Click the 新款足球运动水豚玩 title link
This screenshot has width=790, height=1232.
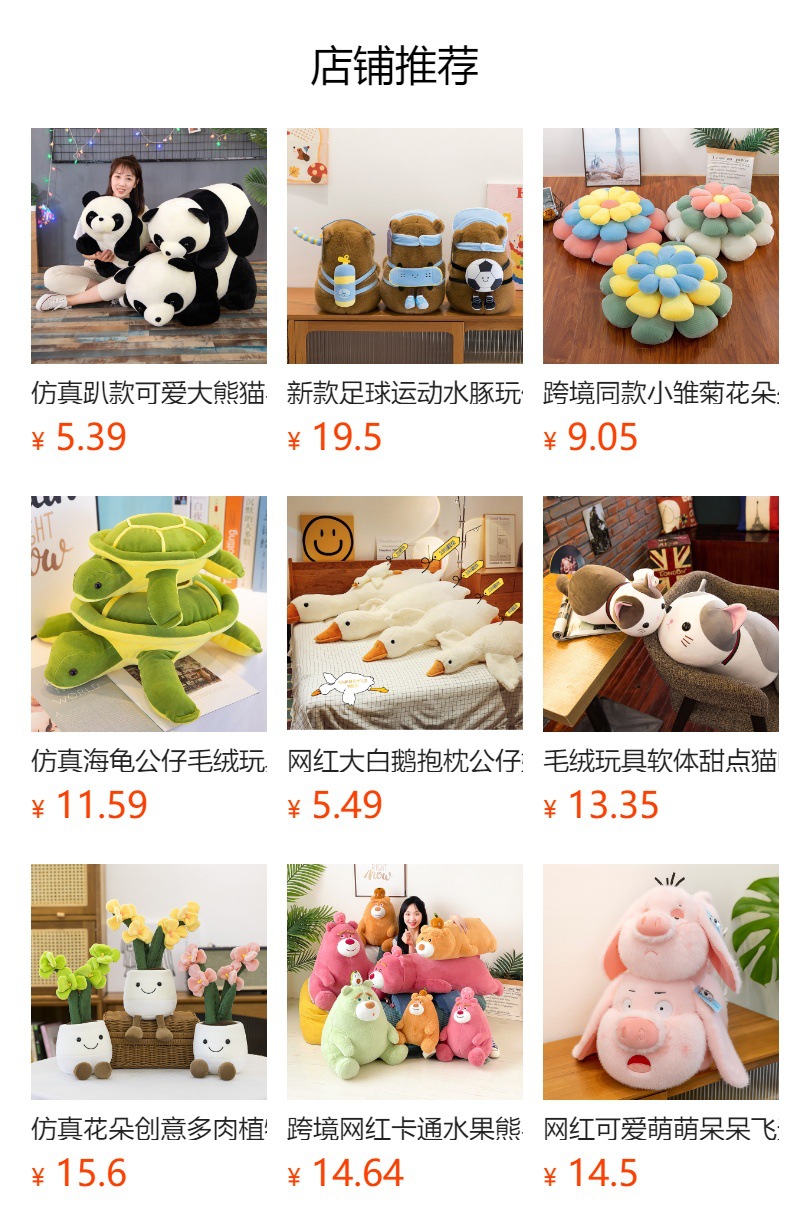click(405, 392)
